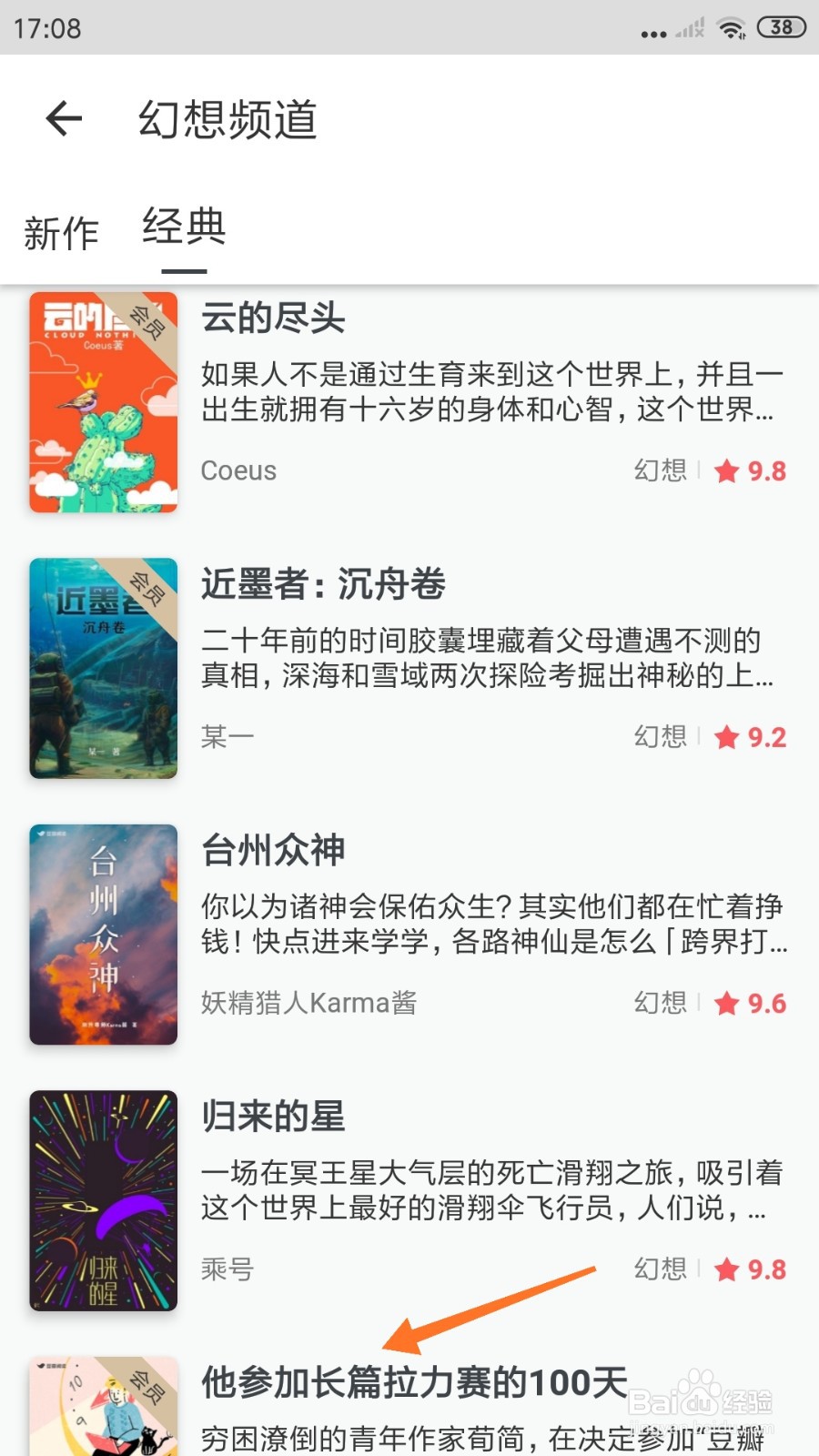
Task: Open the book 云的尽头
Action: tap(409, 401)
